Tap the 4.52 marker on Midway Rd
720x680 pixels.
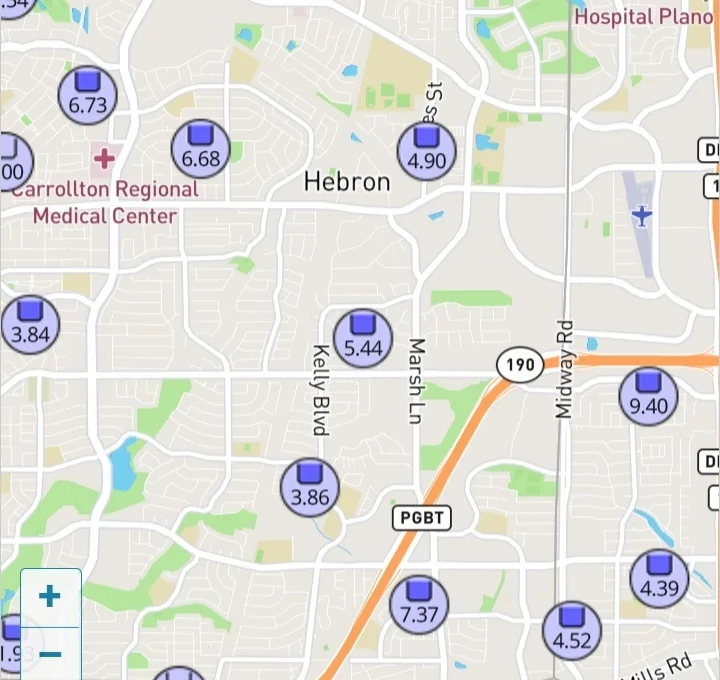point(572,630)
